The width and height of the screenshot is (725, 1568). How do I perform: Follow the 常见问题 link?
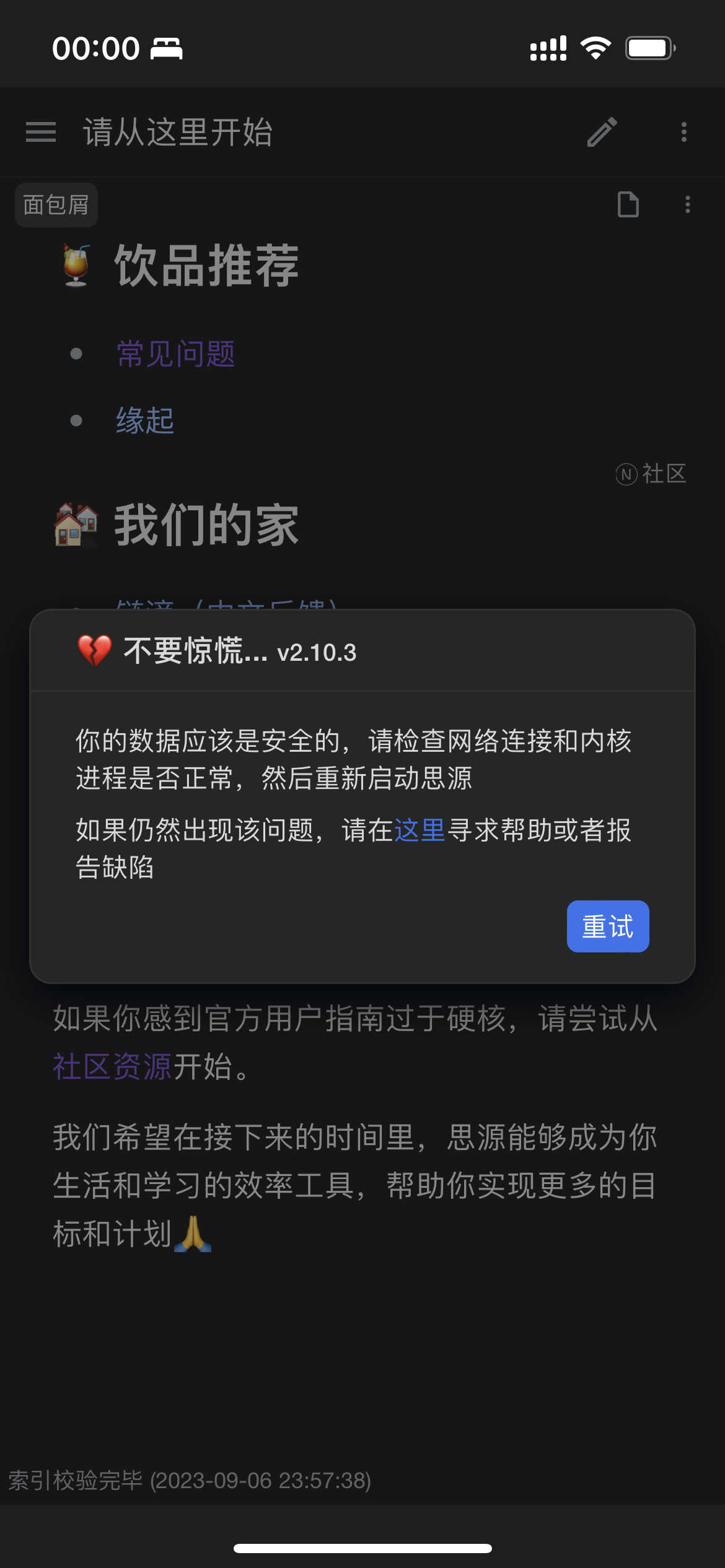click(176, 354)
